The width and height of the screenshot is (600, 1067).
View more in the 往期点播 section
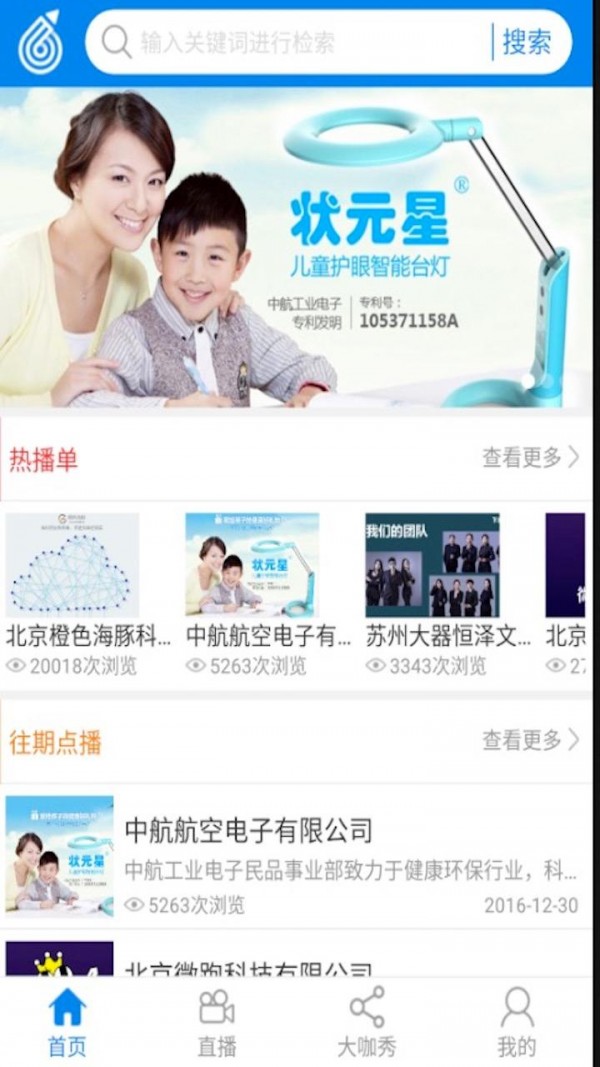tap(530, 740)
